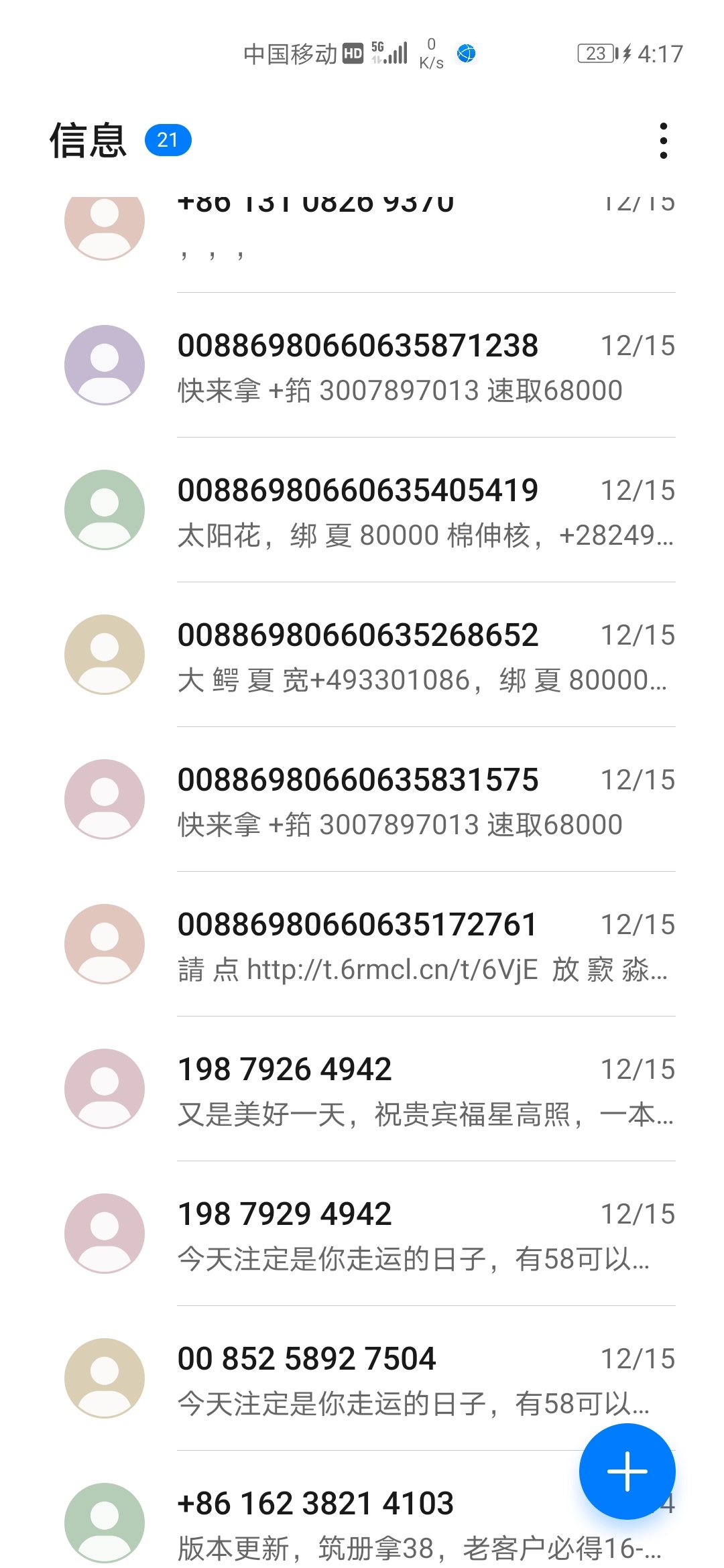
Task: Open messages from 198 7926 4942
Action: (x=362, y=1089)
